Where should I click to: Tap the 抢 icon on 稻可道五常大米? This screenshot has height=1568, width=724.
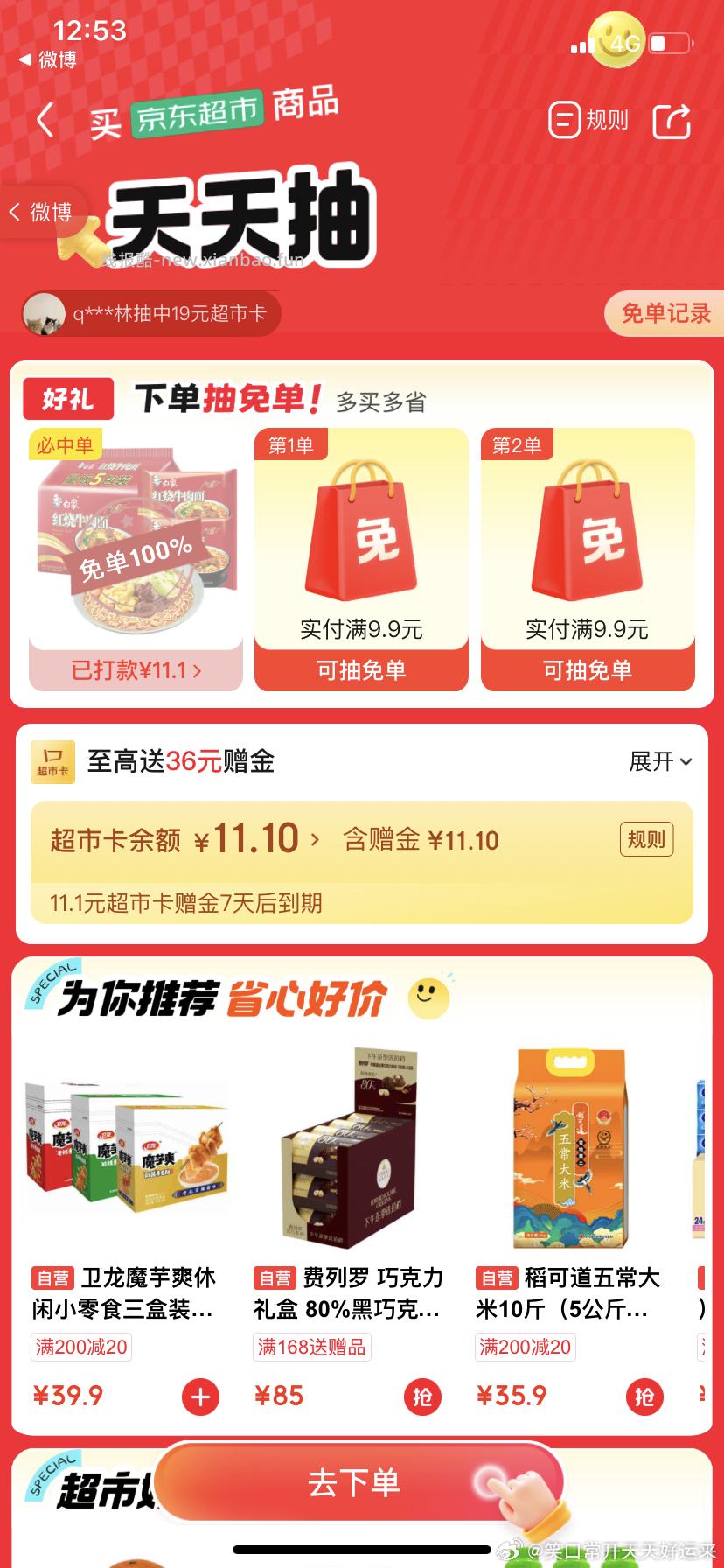[x=645, y=1396]
